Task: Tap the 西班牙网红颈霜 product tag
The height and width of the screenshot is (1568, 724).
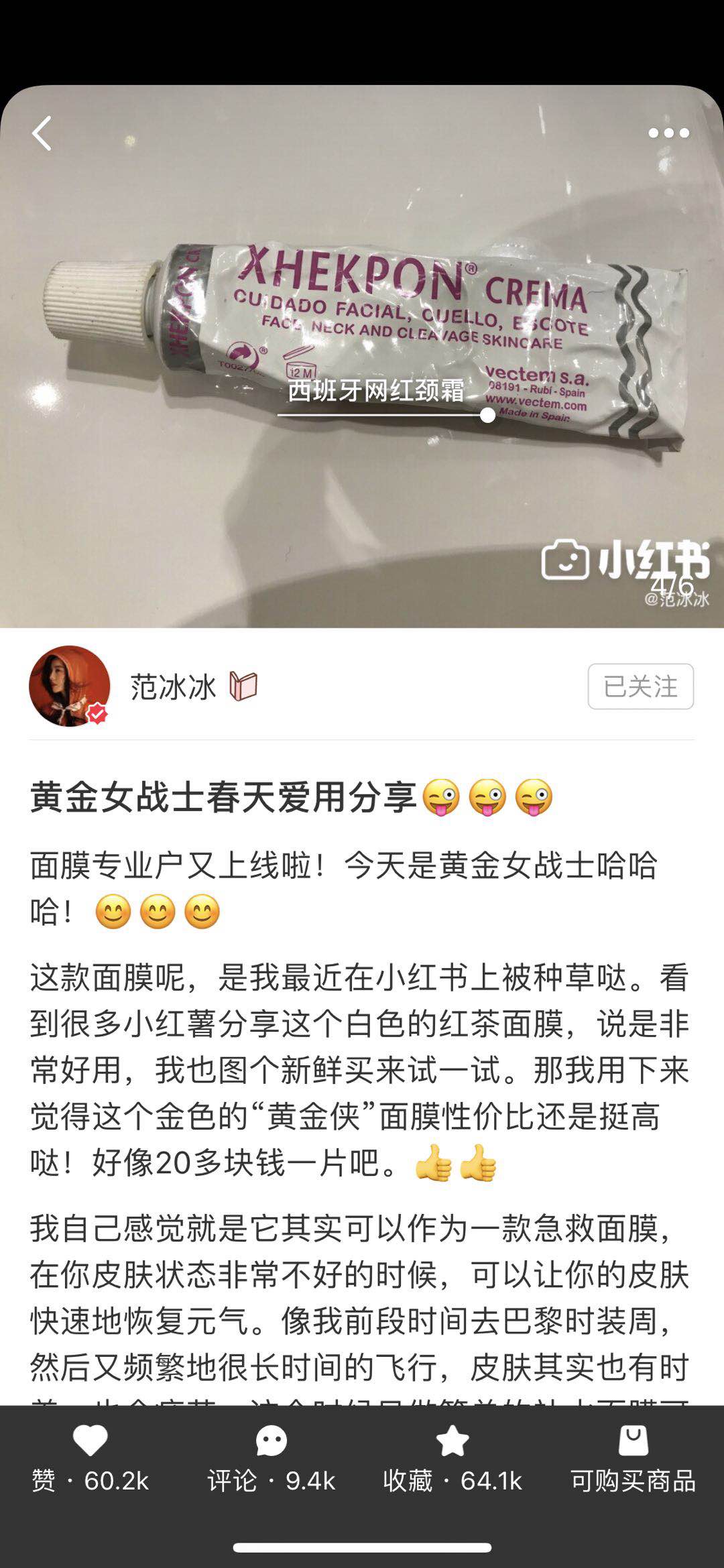Action: (375, 391)
